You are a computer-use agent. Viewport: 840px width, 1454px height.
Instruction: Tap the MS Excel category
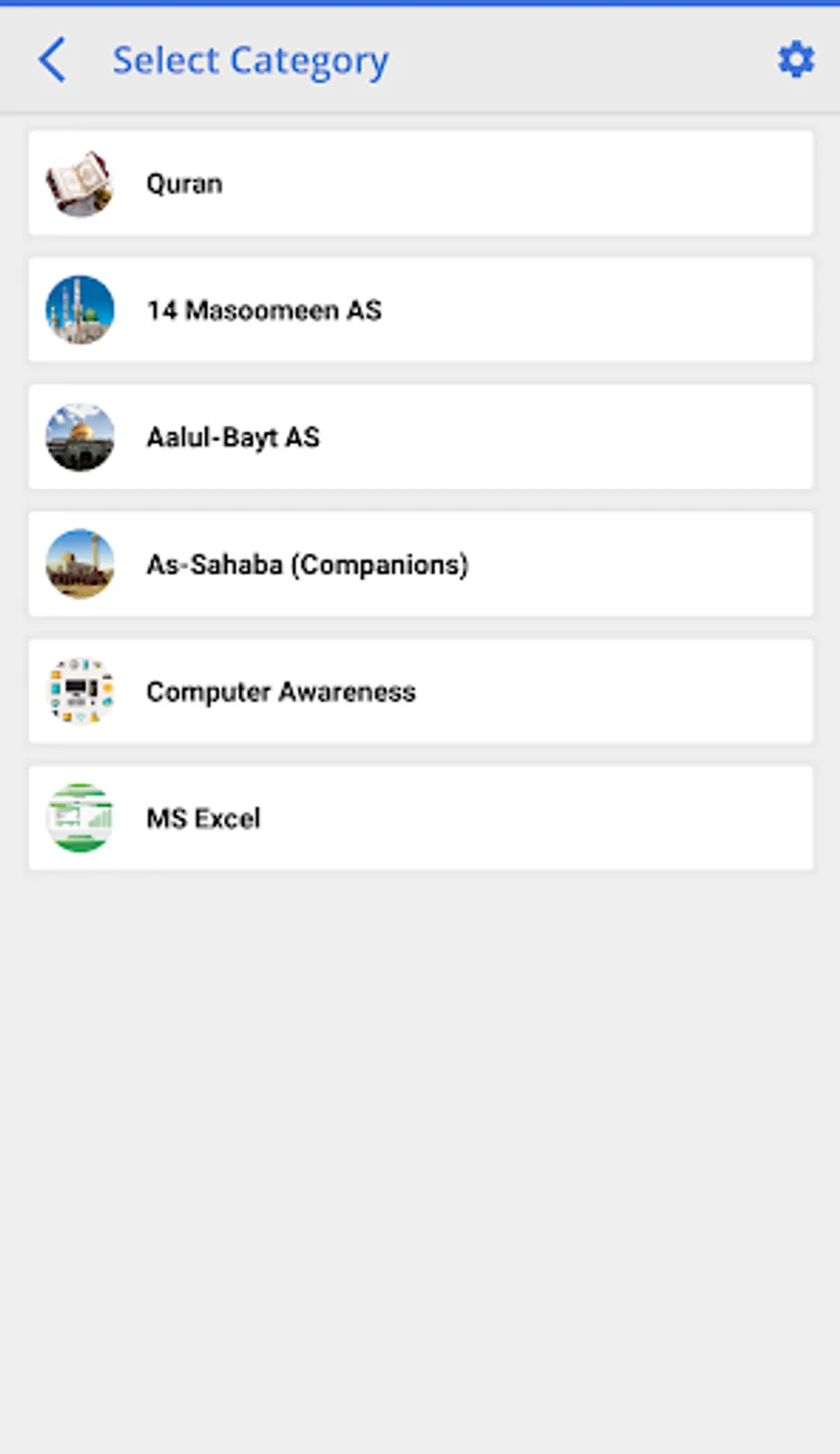tap(420, 818)
